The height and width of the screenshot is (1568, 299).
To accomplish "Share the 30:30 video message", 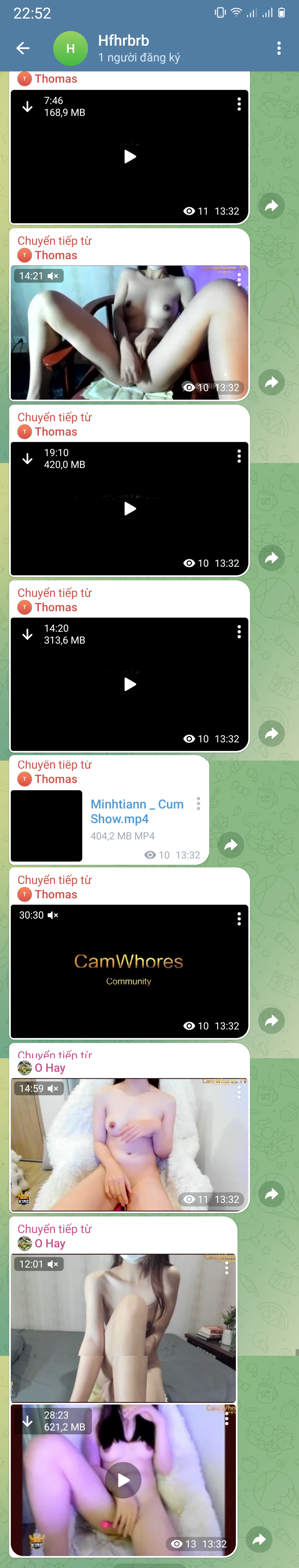I will (272, 1020).
